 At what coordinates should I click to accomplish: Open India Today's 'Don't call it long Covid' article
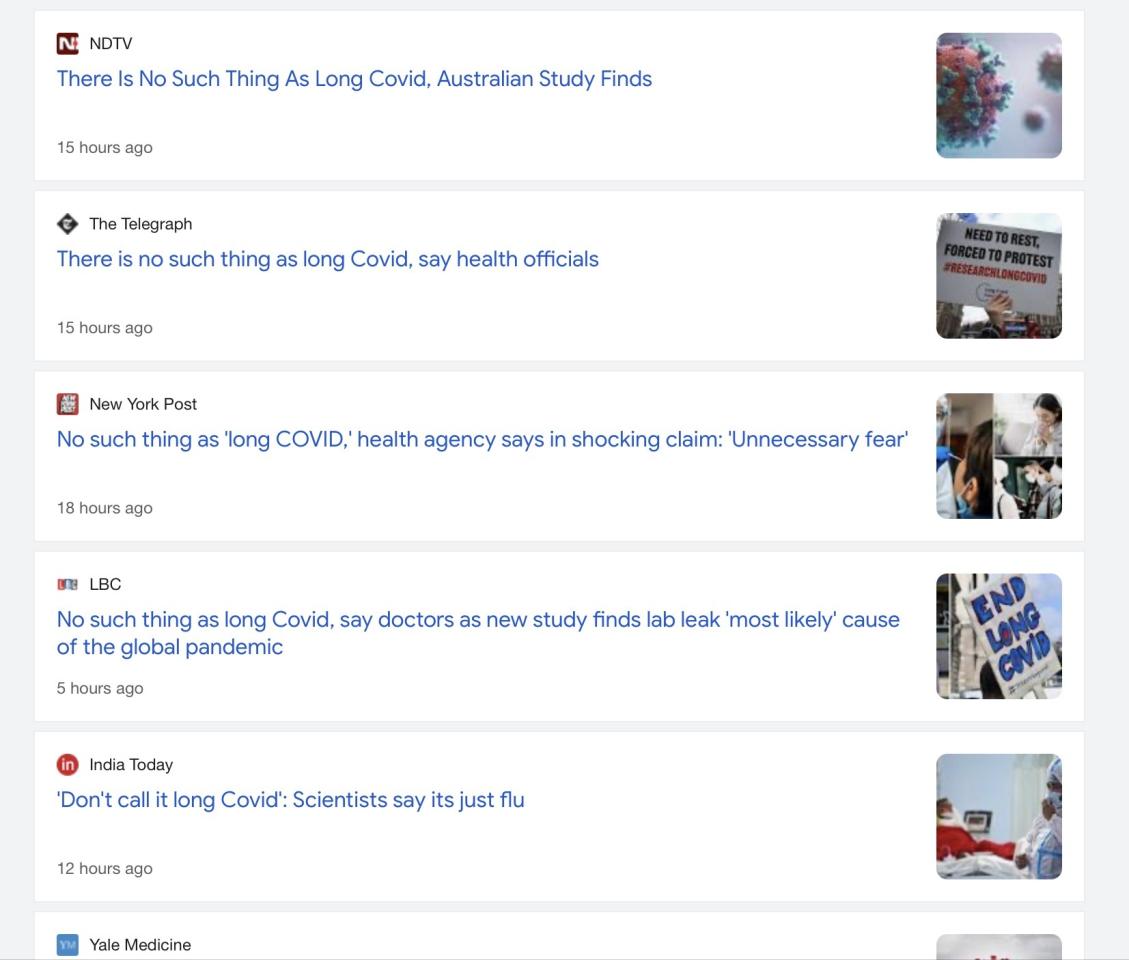(x=290, y=800)
